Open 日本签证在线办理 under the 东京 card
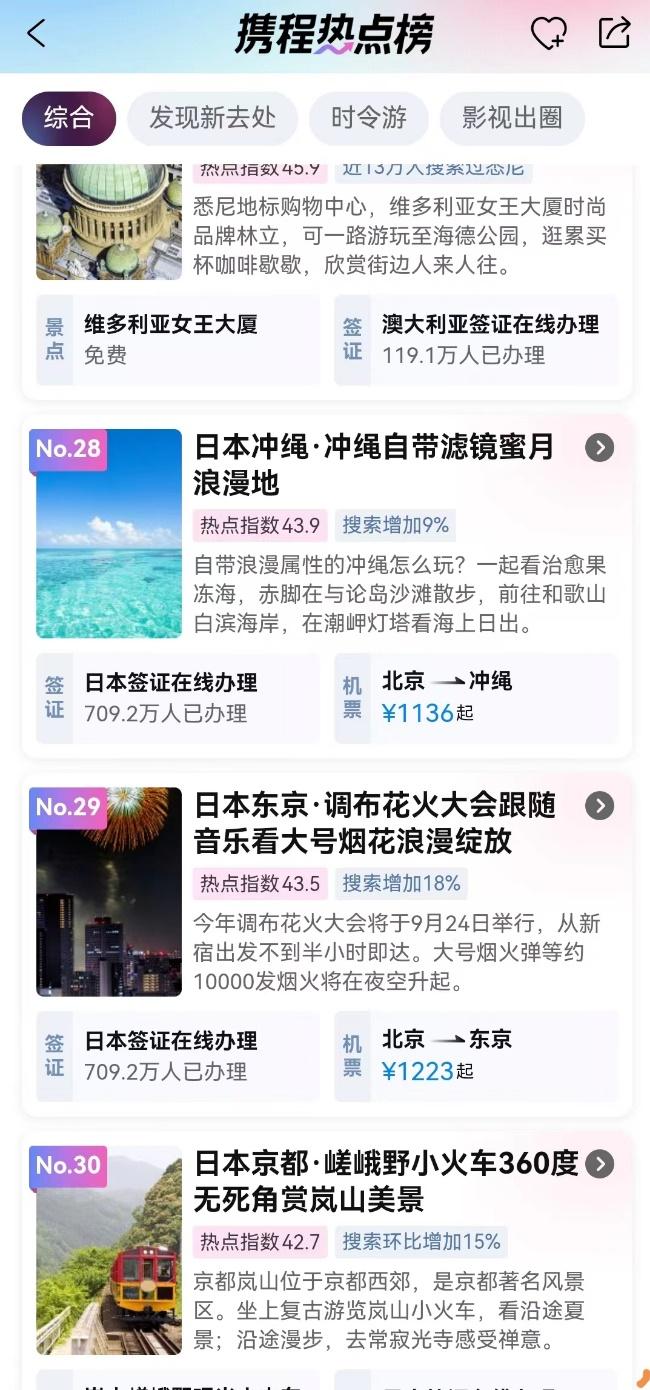 [178, 1055]
